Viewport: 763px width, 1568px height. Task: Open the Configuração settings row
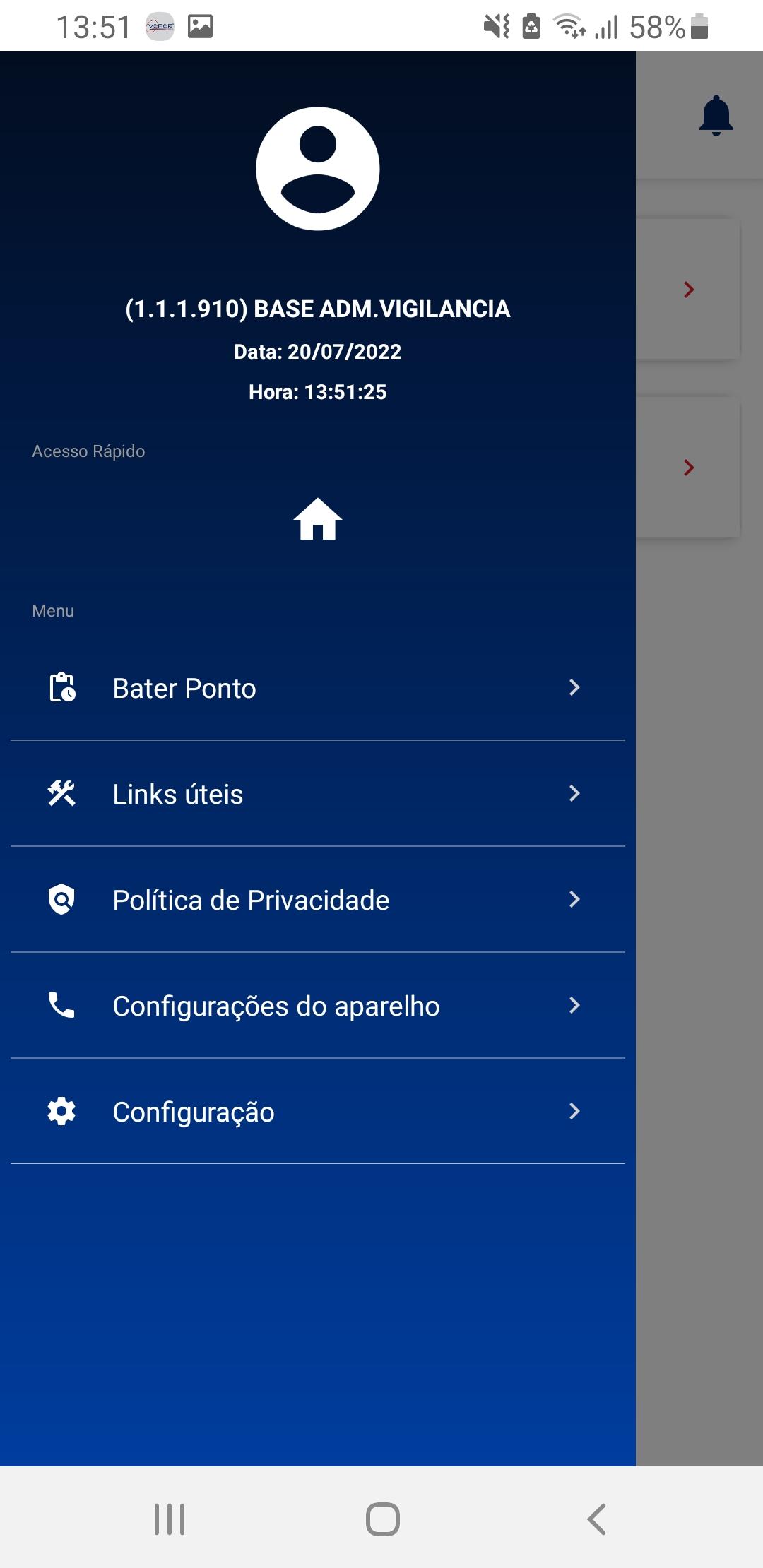[318, 1112]
